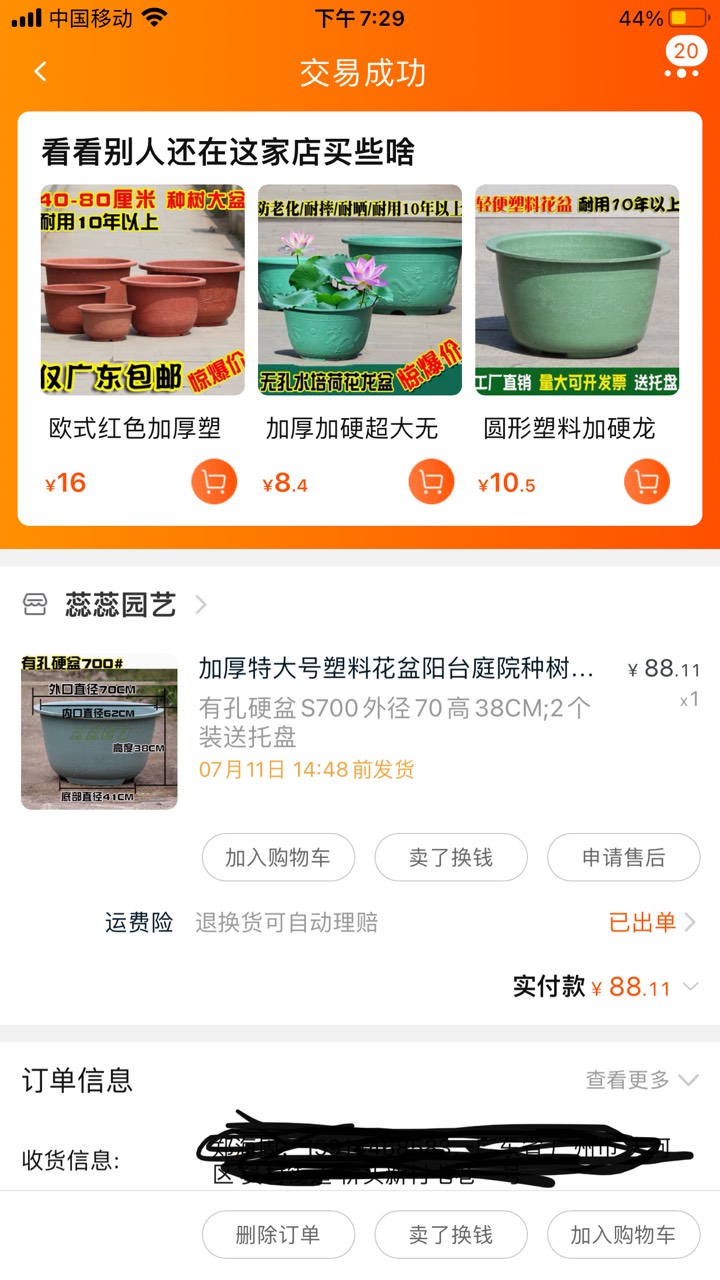Tap 卖了换钱 under the ordered item
Viewport: 720px width, 1280px height.
(451, 858)
